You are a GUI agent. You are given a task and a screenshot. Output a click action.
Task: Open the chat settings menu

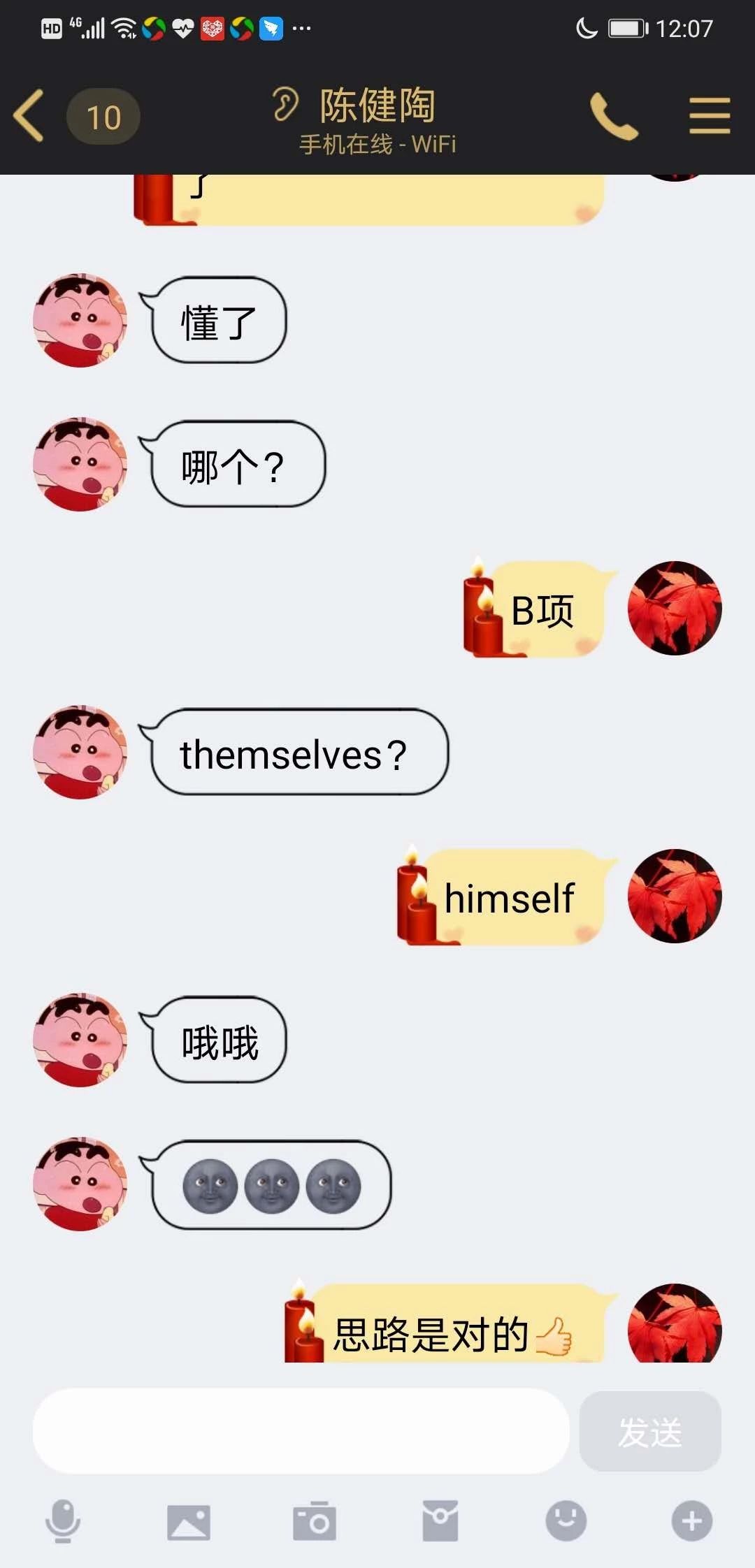coord(709,116)
